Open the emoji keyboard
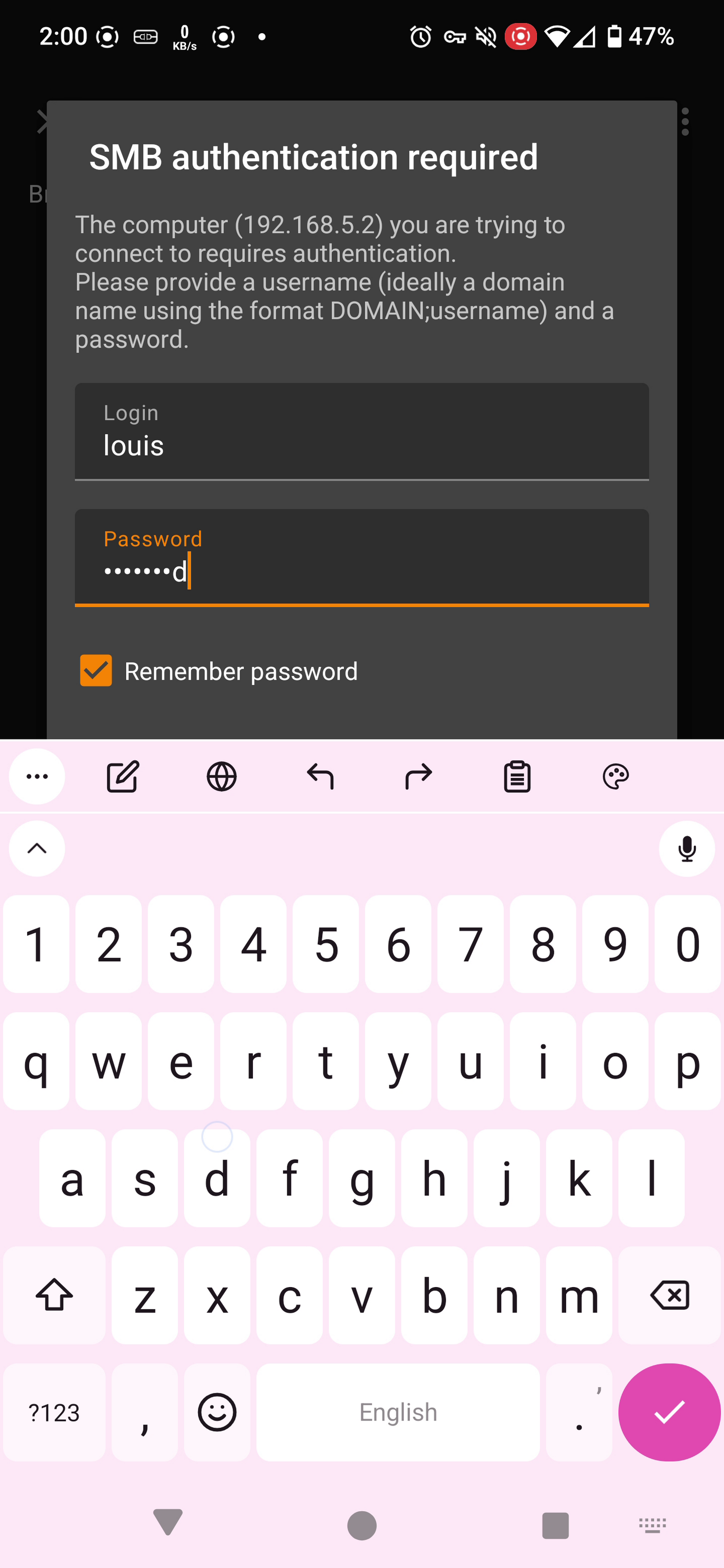The image size is (724, 1568). (x=217, y=1412)
